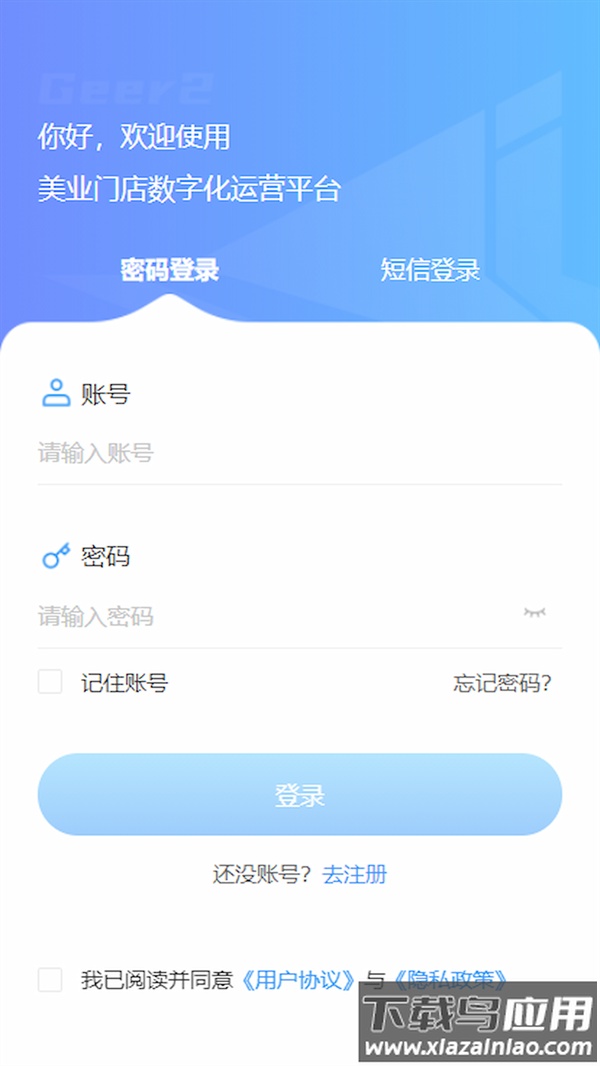Viewport: 600px width, 1066px height.
Task: Tick the 我已阅读并同意 agreement checkbox
Action: point(50,980)
